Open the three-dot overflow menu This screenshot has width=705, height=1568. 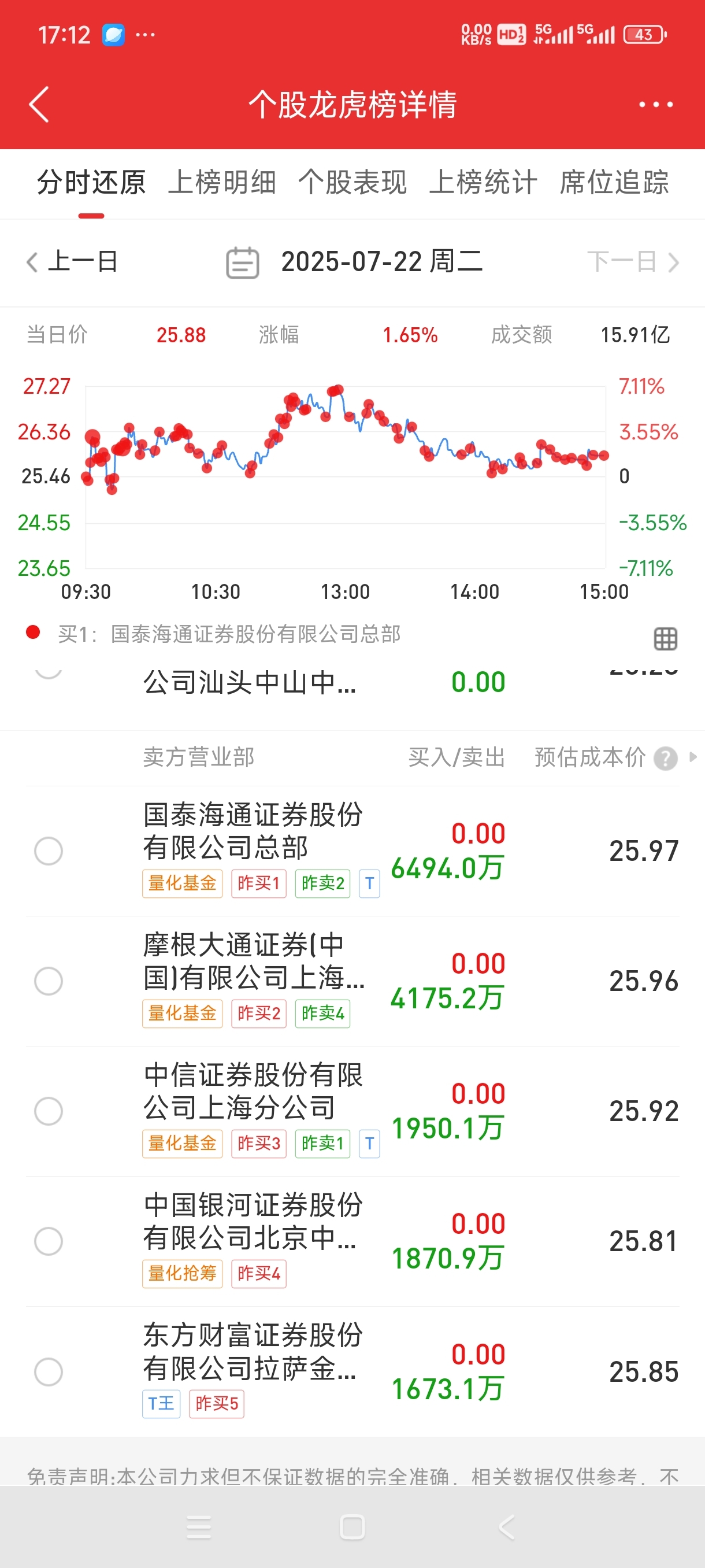pos(655,105)
